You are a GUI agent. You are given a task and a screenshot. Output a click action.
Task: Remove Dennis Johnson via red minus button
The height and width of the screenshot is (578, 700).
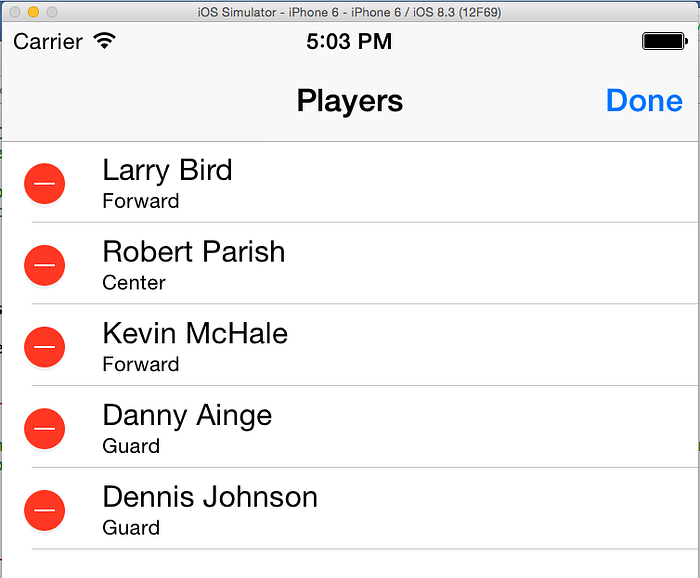(x=45, y=510)
